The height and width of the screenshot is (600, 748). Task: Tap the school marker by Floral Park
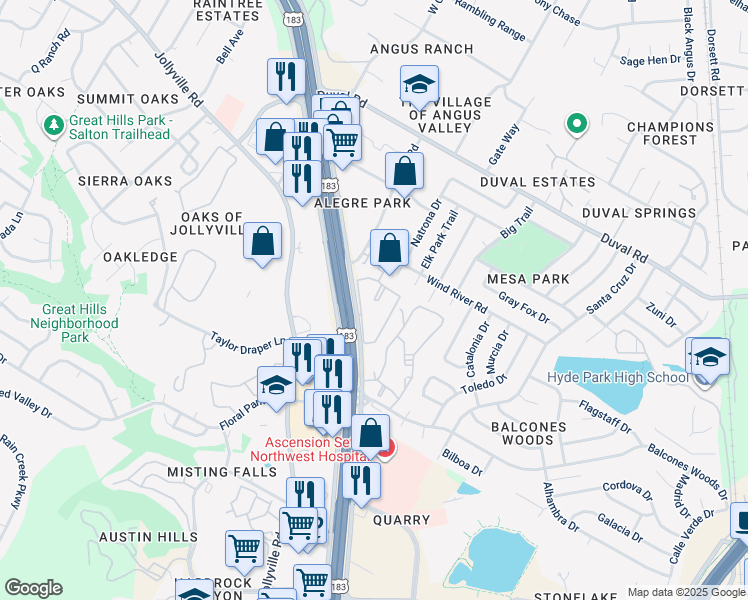coord(276,388)
